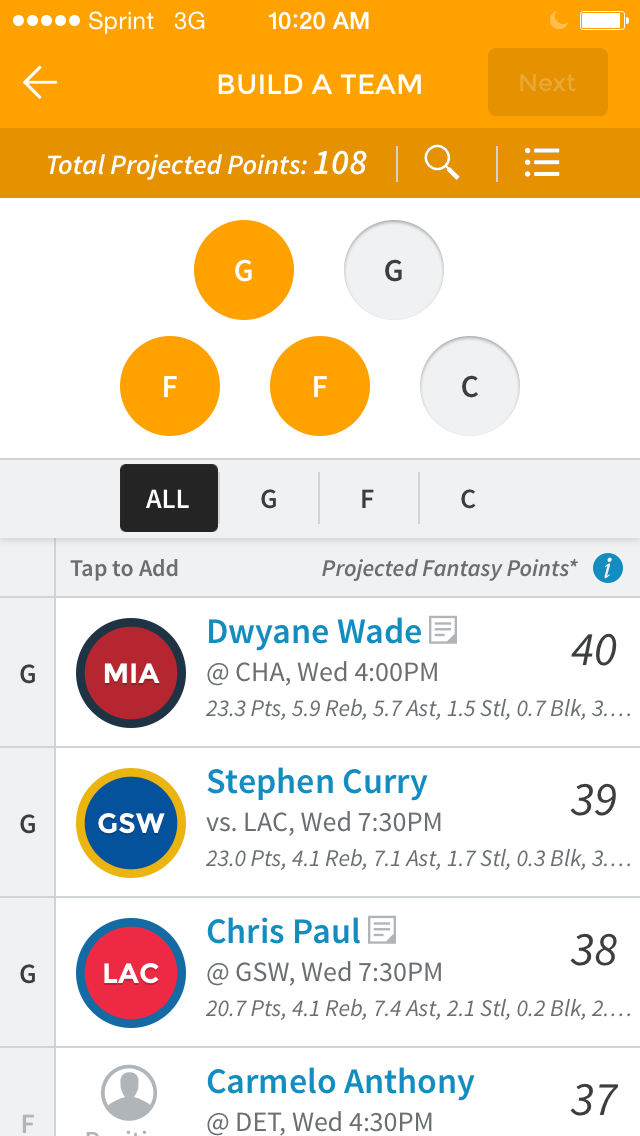This screenshot has width=640, height=1136.
Task: Open the note icon beside Dwyane Wade
Action: [443, 631]
